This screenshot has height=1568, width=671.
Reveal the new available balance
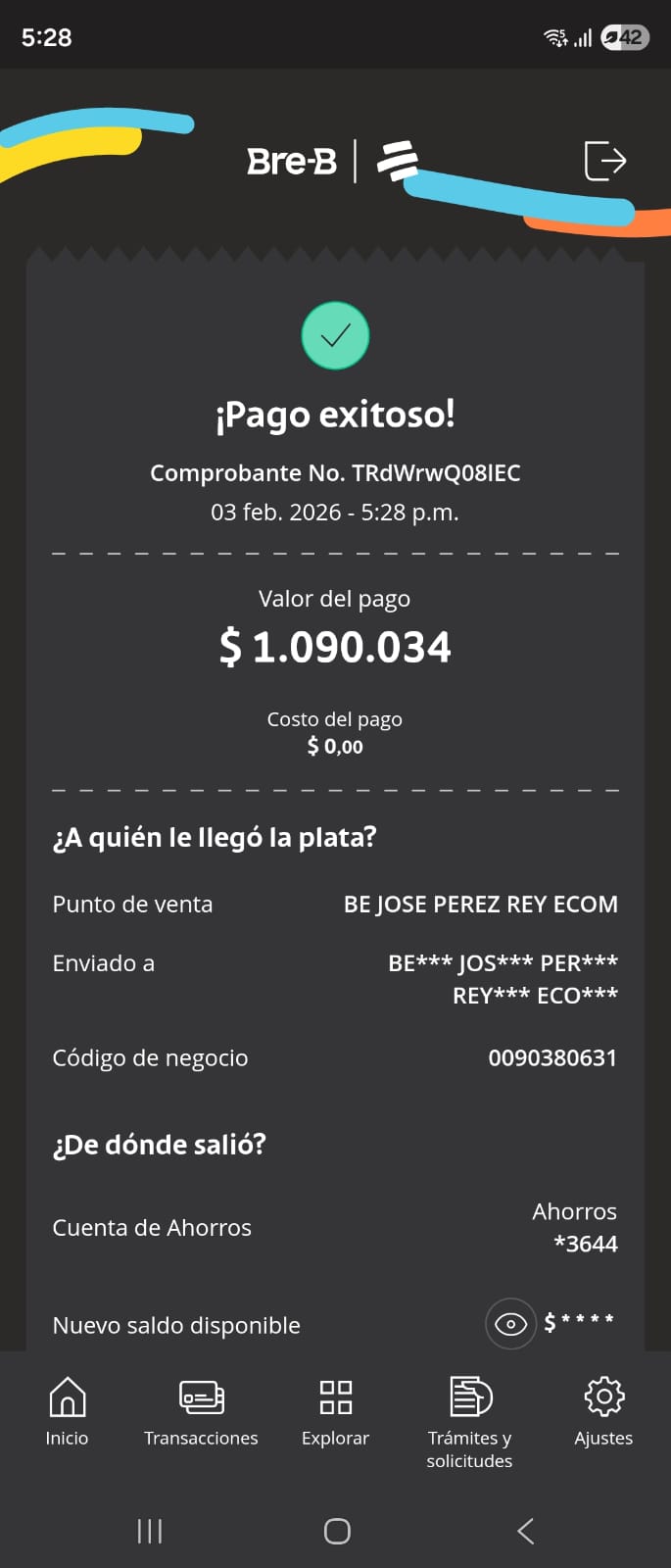pos(510,1324)
